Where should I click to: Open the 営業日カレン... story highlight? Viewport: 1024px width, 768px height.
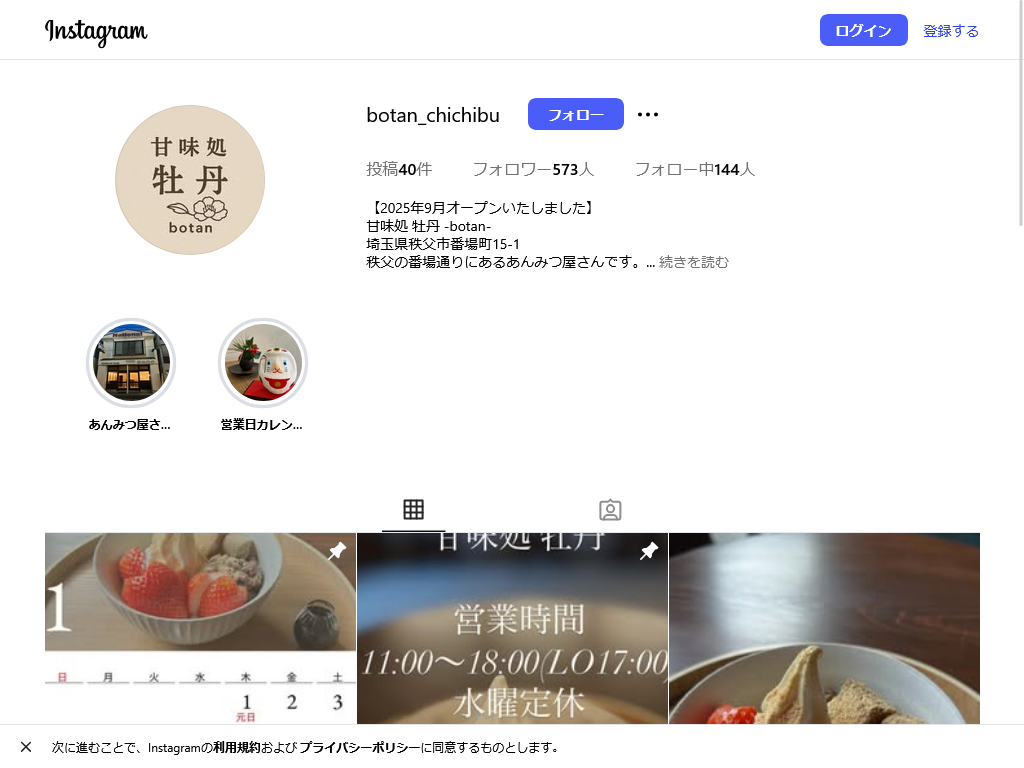262,363
